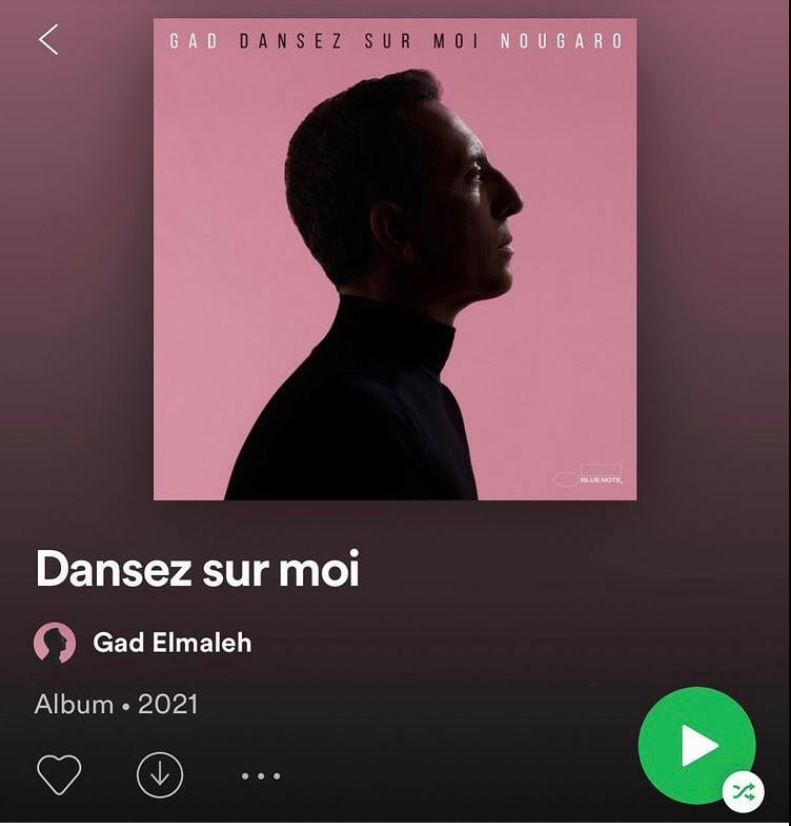Go back using the top-left arrow
Viewport: 791px width, 826px height.
(x=48, y=40)
